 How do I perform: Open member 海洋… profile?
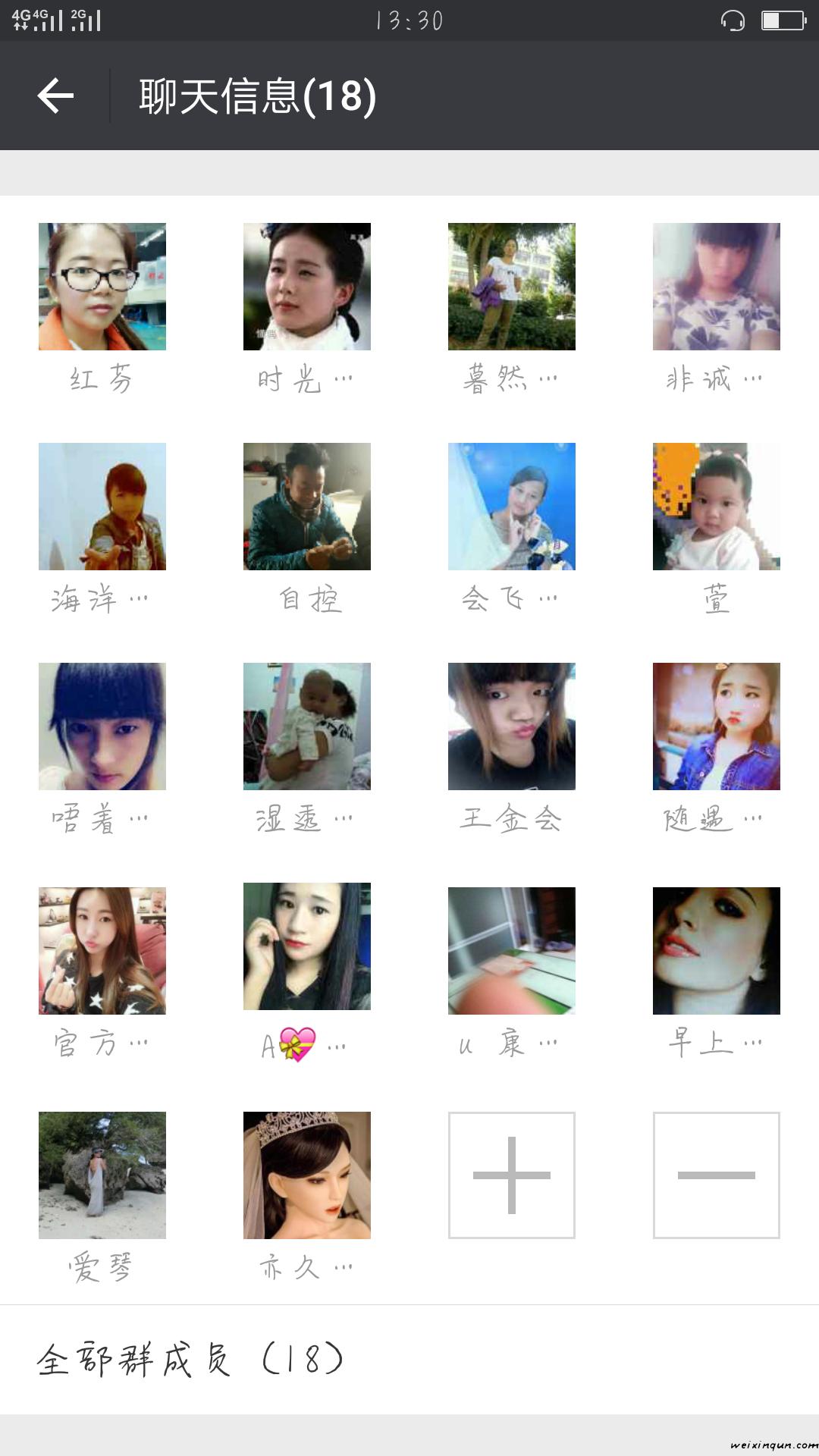102,507
